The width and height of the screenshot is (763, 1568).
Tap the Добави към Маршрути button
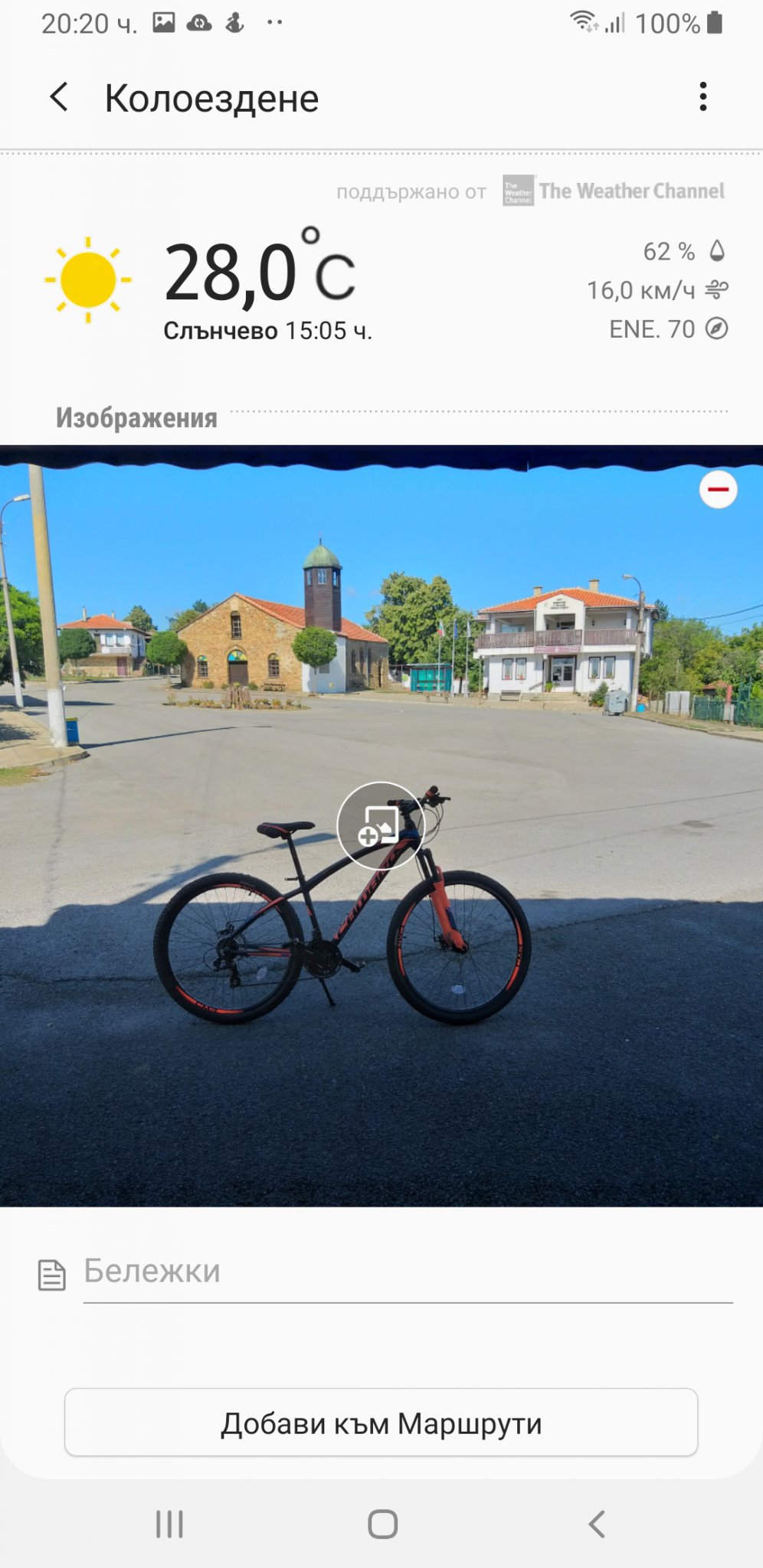pos(381,1423)
